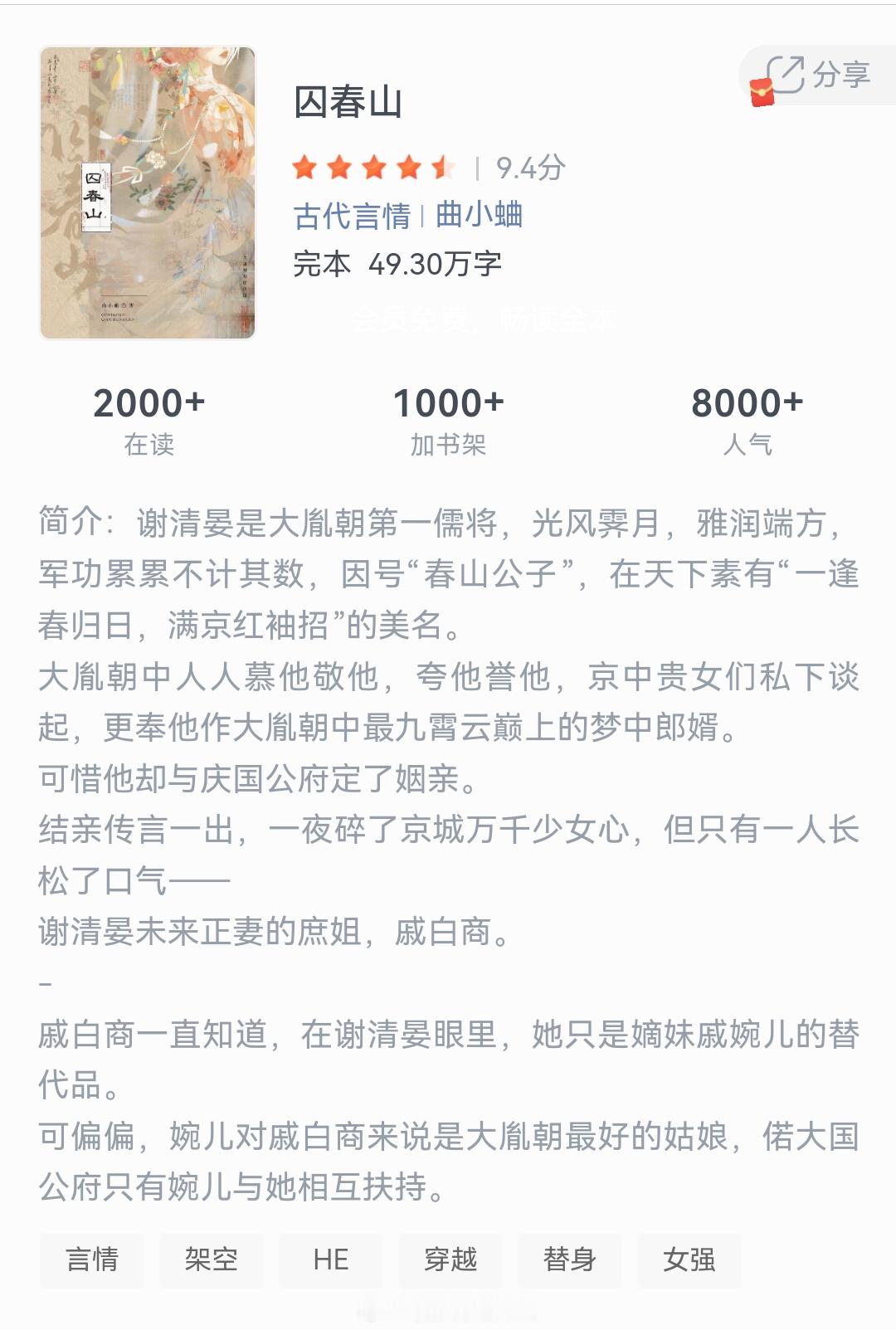Select the 言情 tag
This screenshot has width=896, height=1330.
(91, 1259)
